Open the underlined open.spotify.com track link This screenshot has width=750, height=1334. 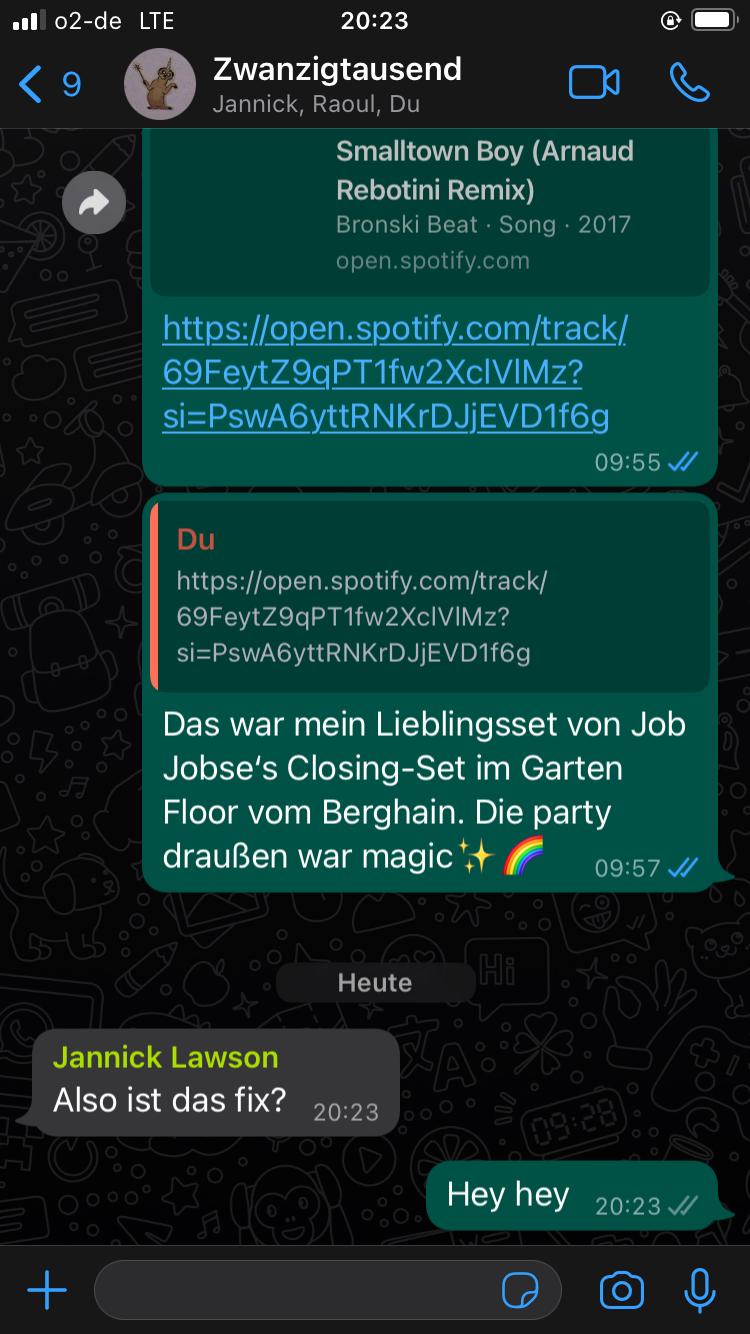[x=394, y=371]
